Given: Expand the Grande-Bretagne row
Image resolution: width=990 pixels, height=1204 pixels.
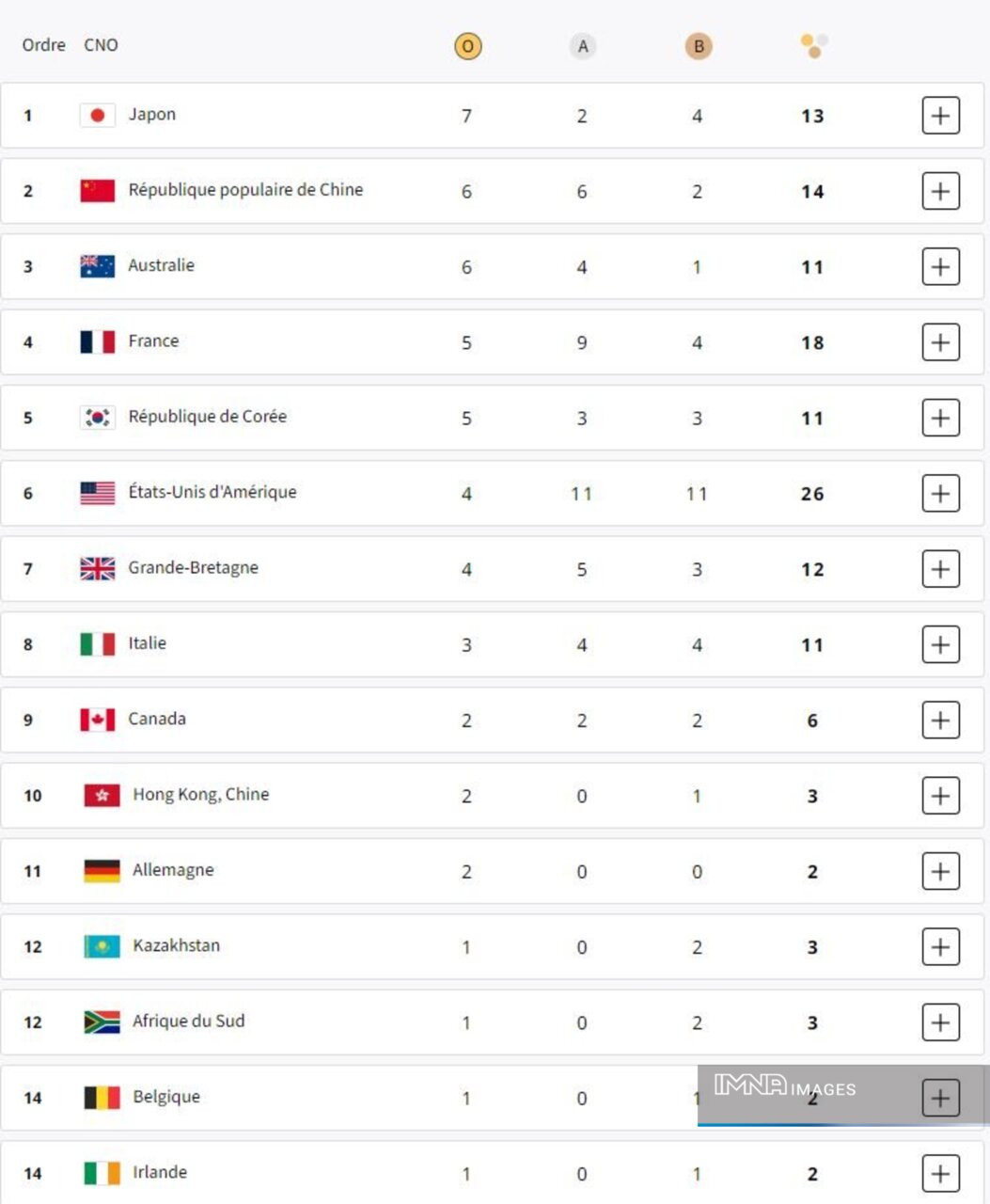Looking at the screenshot, I should coord(940,569).
